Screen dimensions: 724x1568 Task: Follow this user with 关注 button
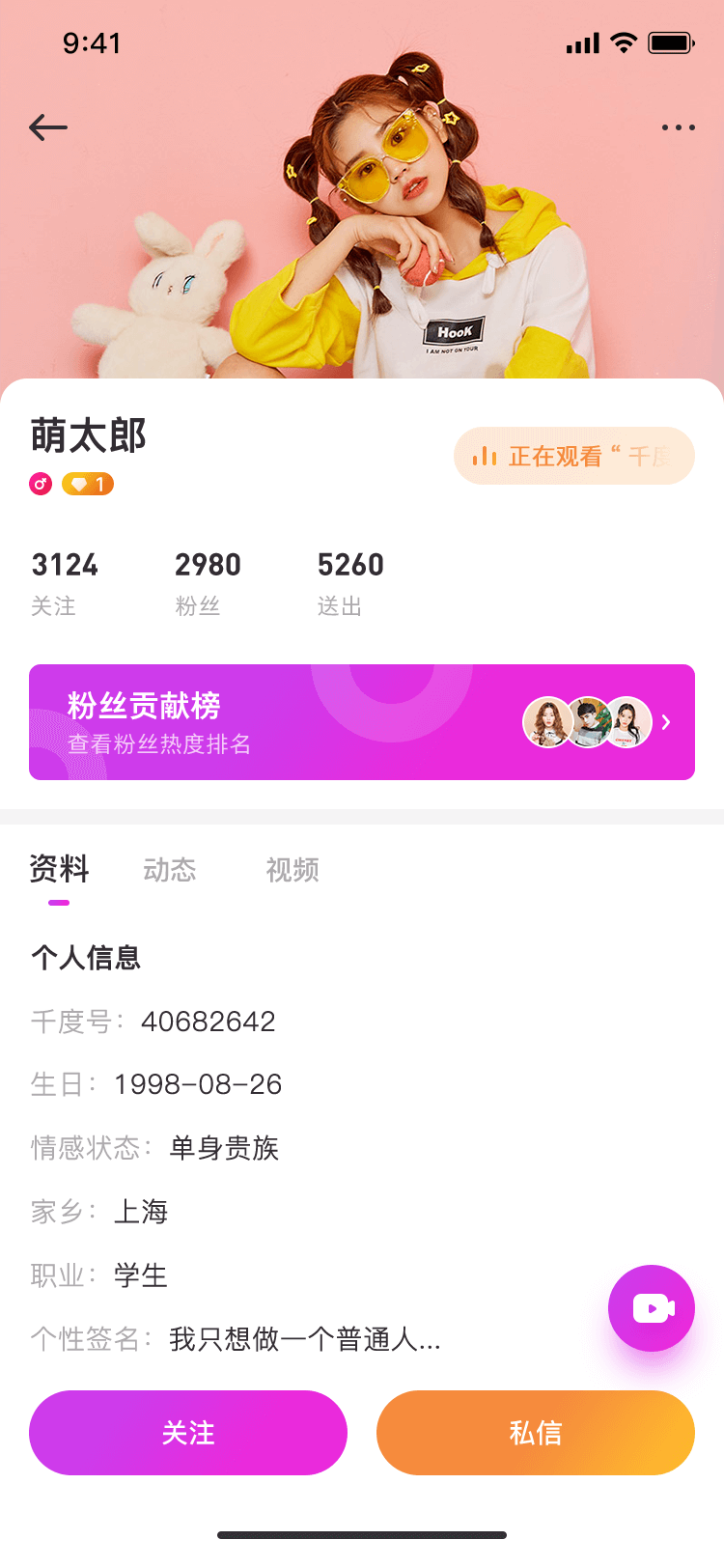[188, 1433]
